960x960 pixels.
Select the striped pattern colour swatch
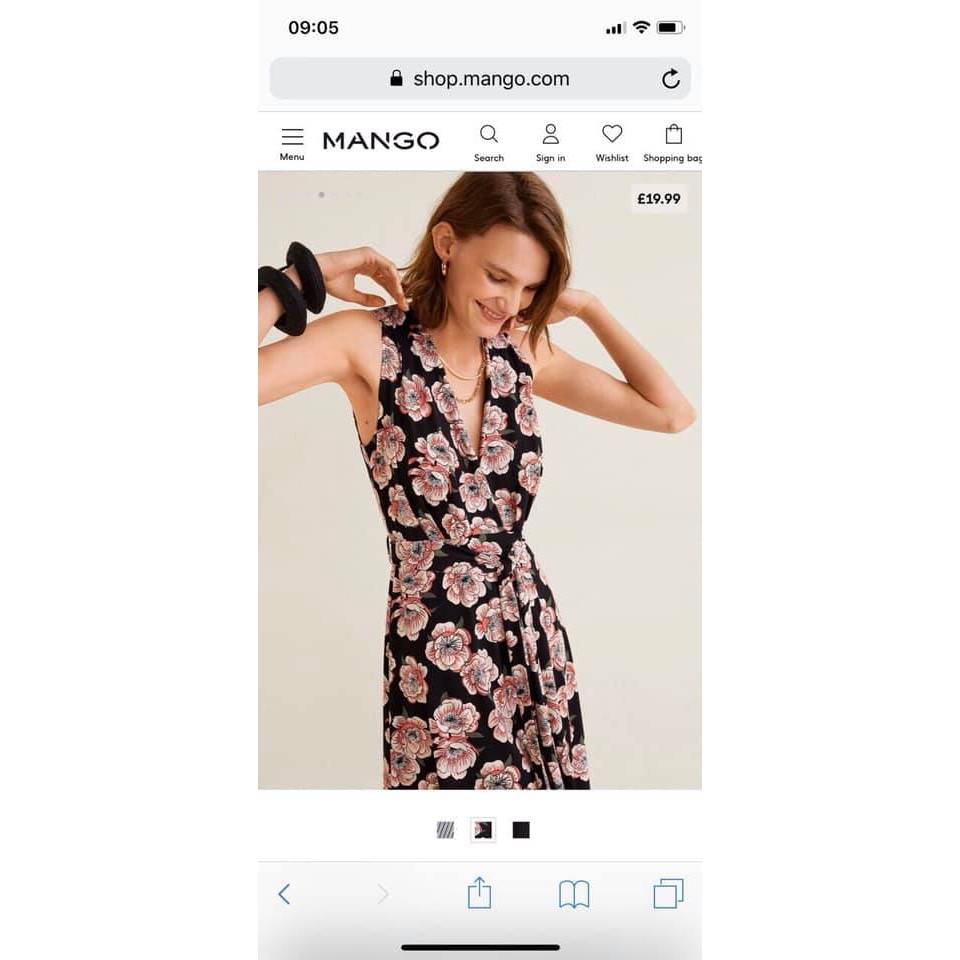coord(445,830)
